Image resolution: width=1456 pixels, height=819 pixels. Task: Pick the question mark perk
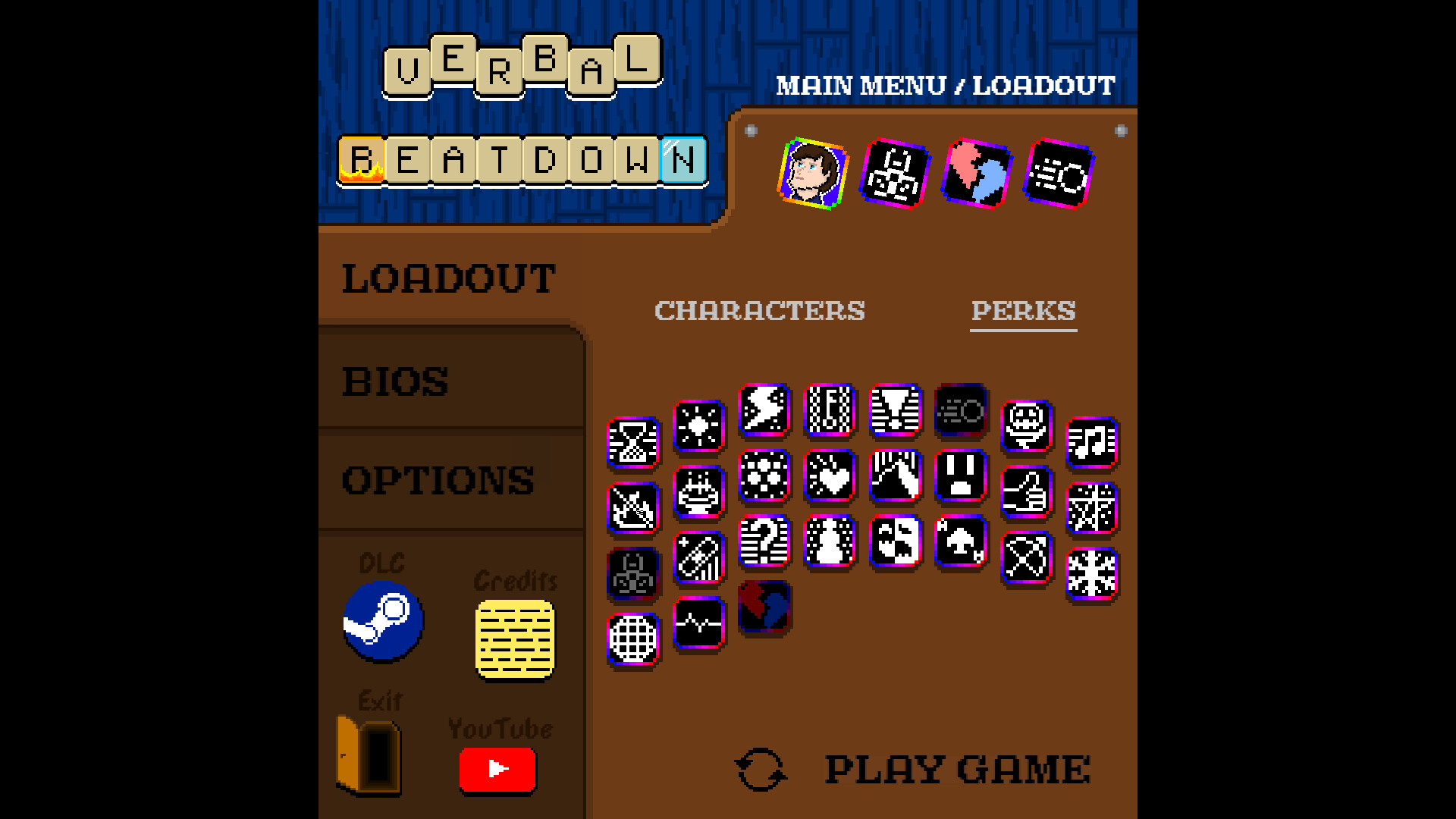point(764,541)
